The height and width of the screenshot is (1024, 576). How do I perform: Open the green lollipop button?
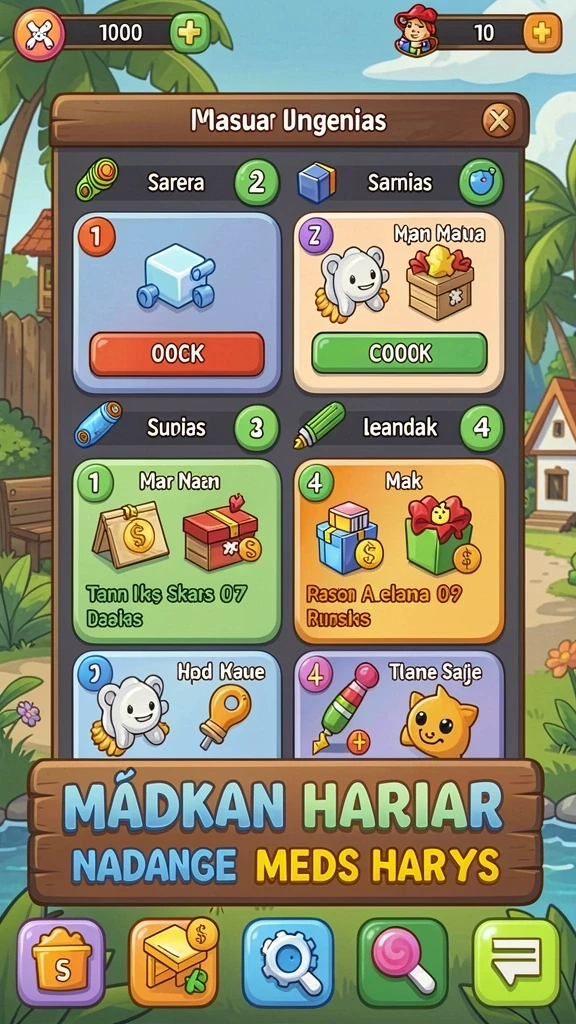coord(402,963)
